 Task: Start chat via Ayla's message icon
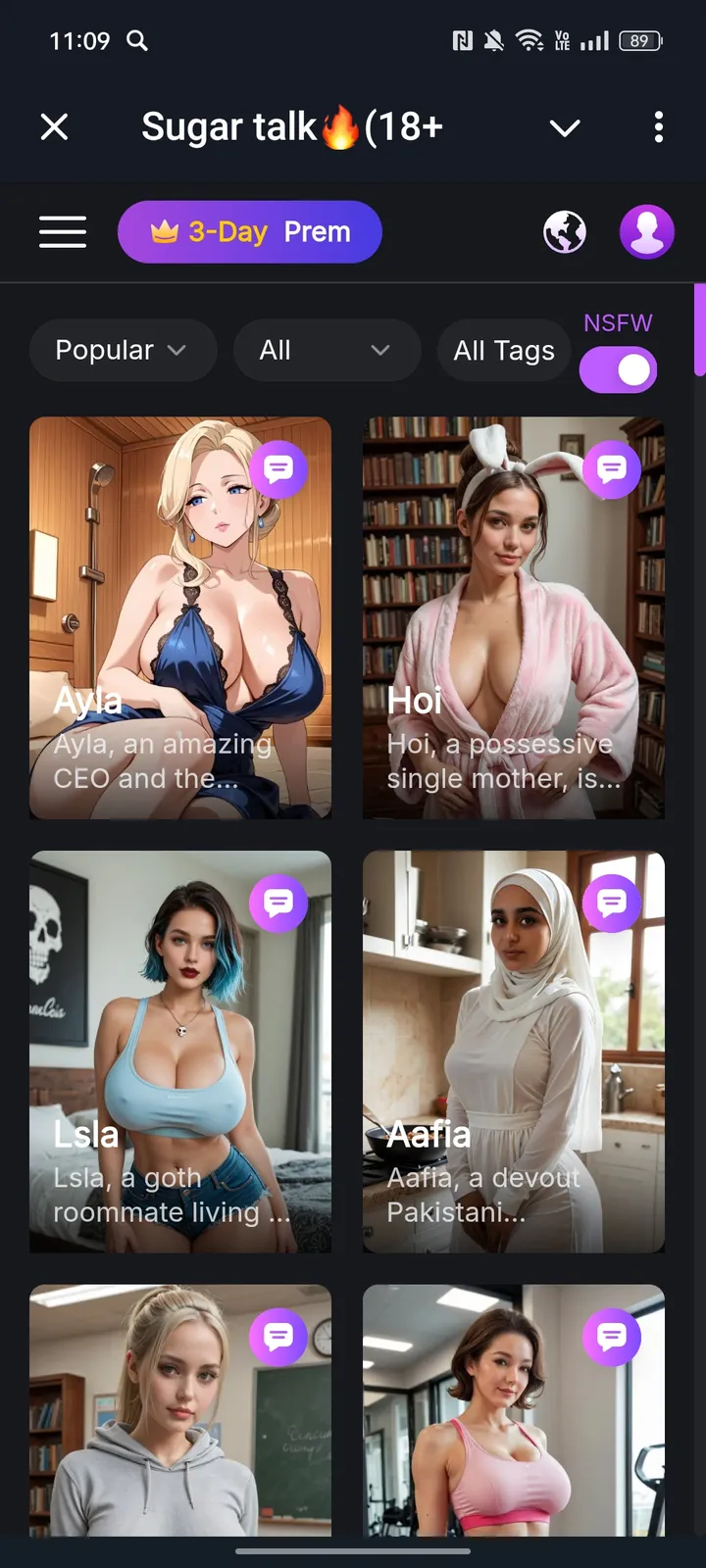tap(278, 469)
